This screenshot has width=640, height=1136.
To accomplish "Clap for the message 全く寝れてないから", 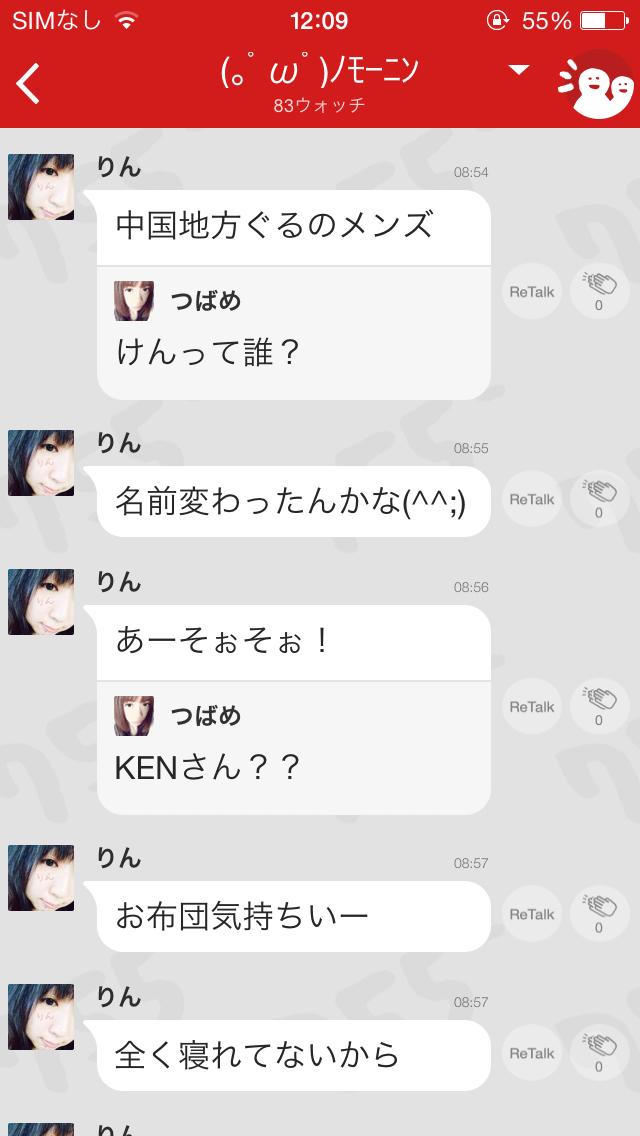I will coord(599,1053).
